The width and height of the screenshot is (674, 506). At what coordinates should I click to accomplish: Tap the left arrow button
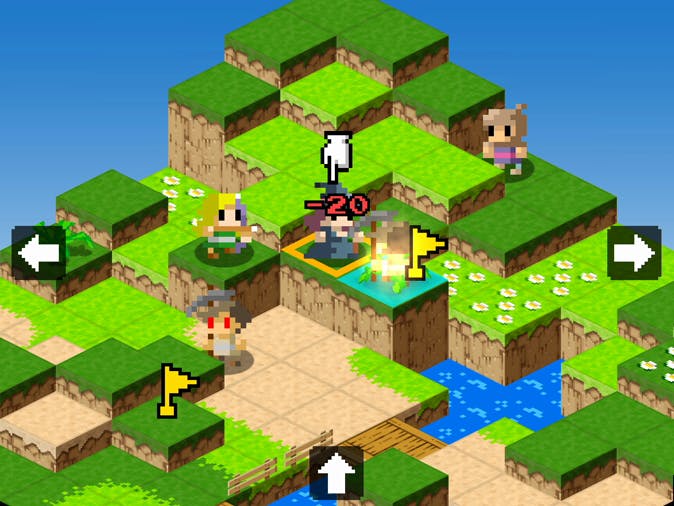pos(39,253)
